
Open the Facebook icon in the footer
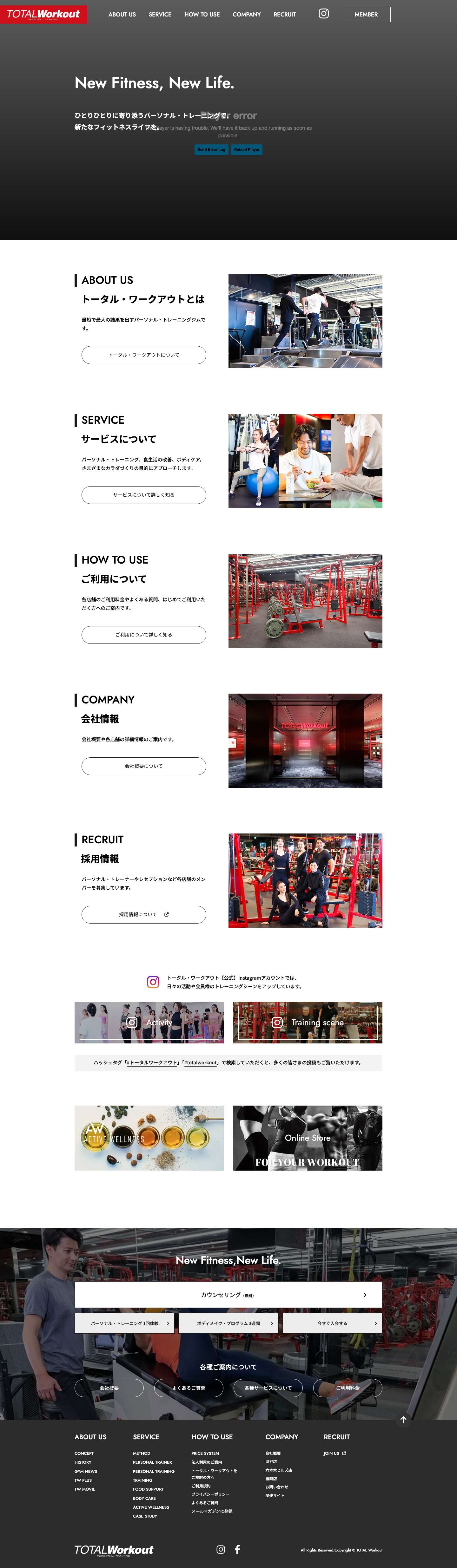pyautogui.click(x=238, y=1549)
